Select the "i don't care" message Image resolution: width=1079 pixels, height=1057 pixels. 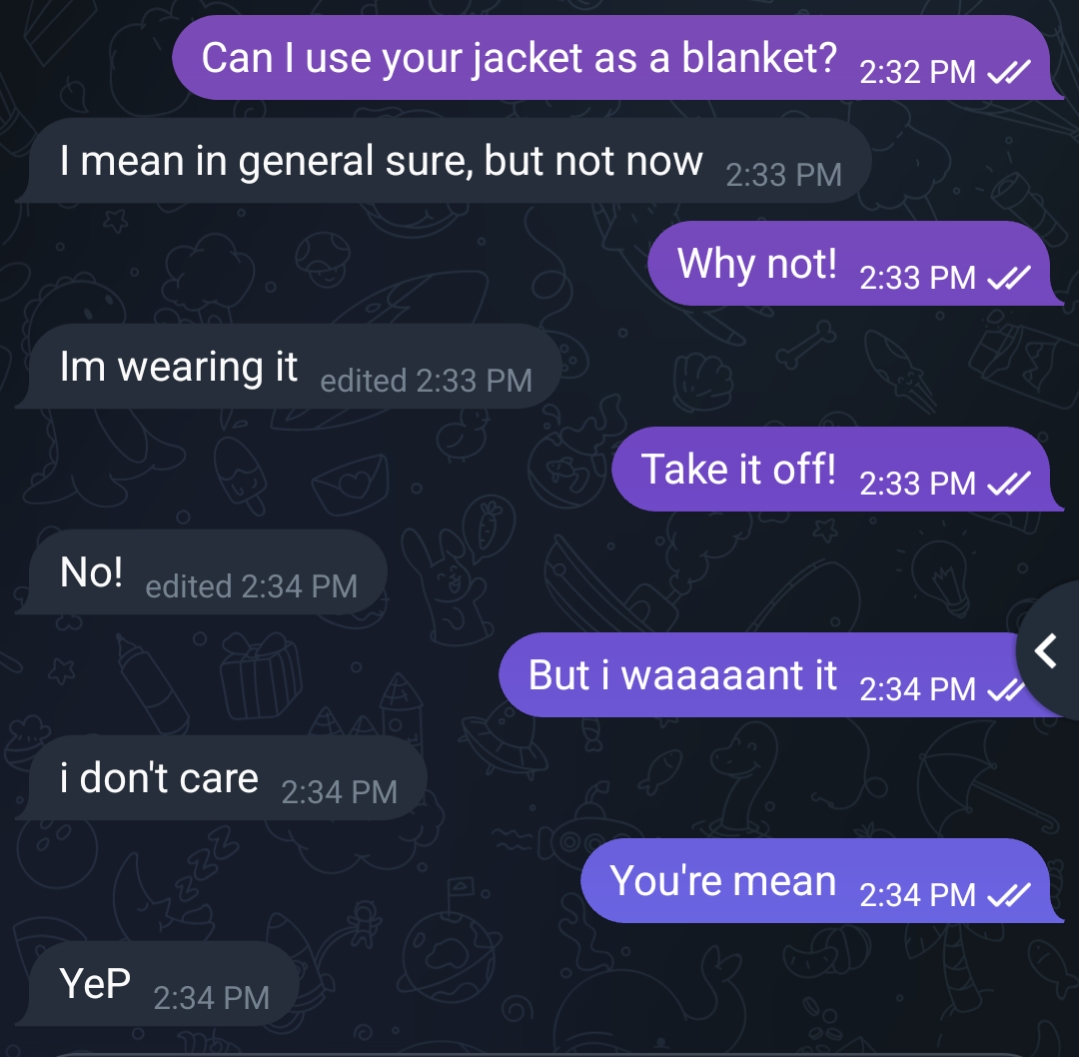[225, 778]
